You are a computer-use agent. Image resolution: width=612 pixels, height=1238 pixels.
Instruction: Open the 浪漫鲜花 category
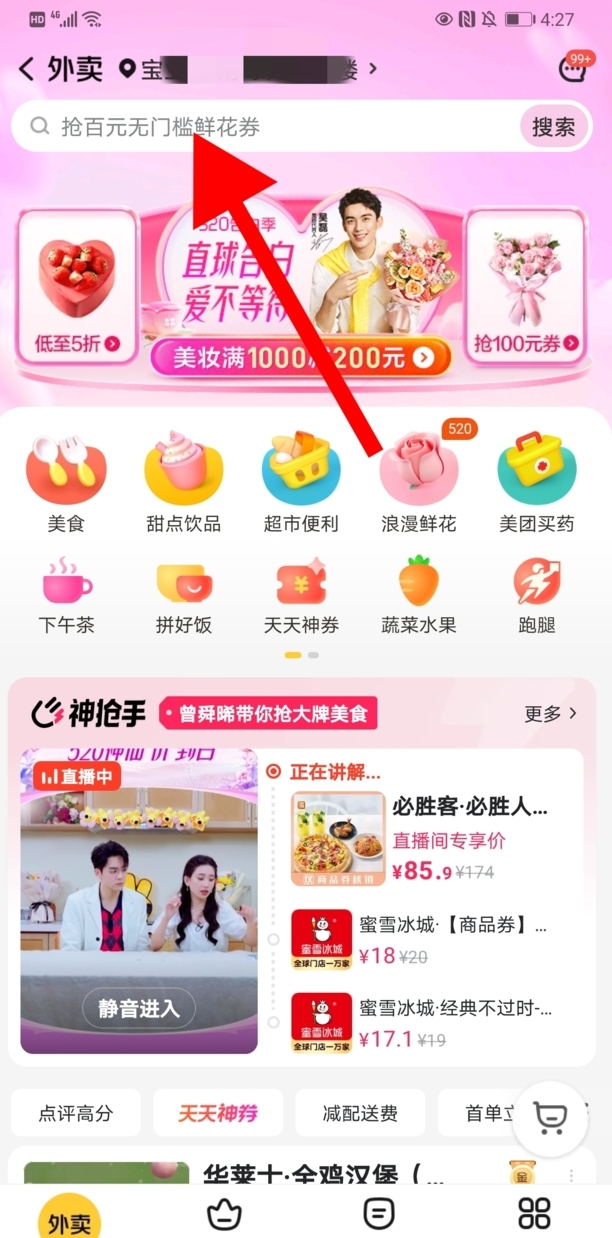pos(419,480)
